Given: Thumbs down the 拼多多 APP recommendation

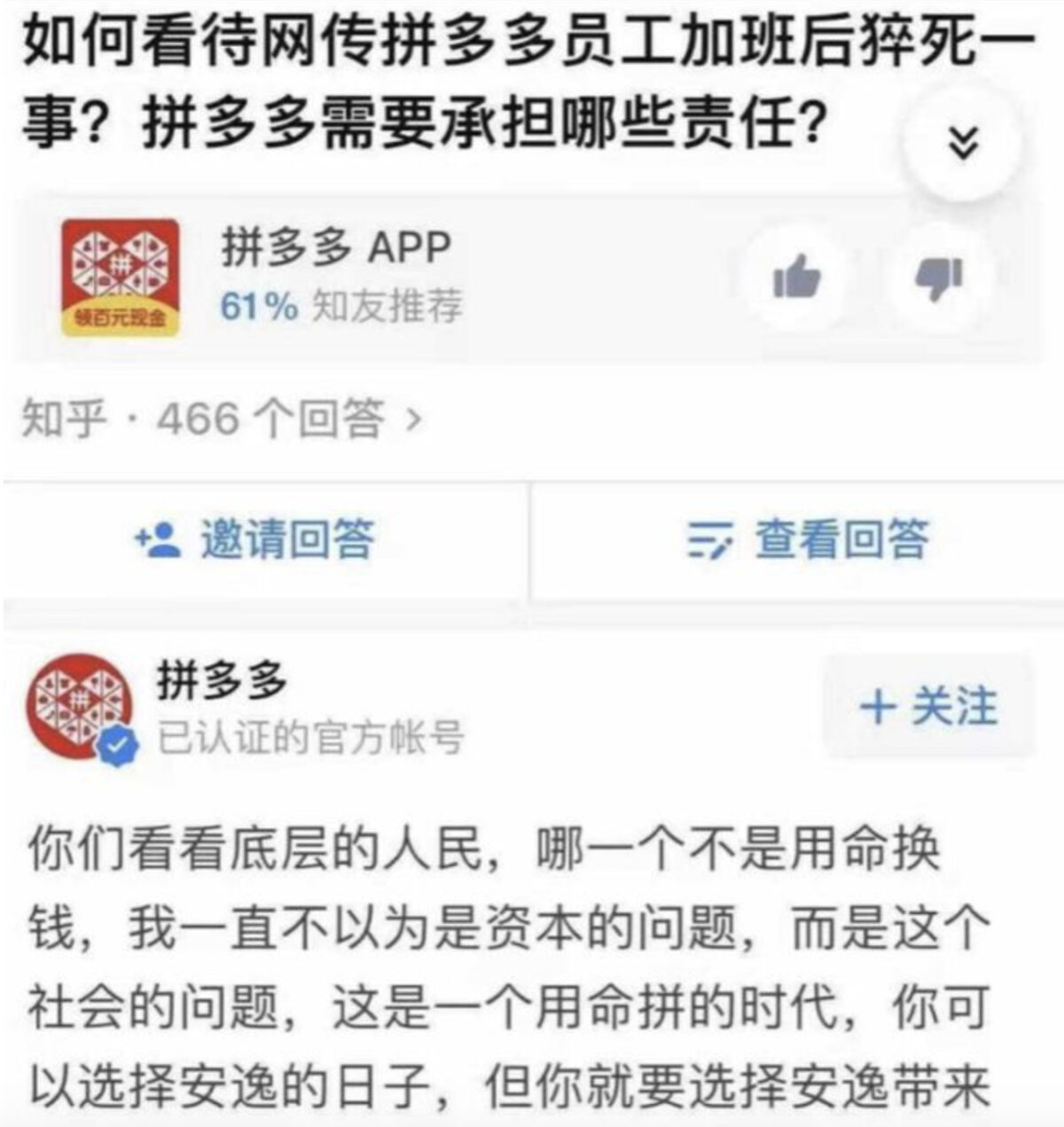Looking at the screenshot, I should click(938, 278).
